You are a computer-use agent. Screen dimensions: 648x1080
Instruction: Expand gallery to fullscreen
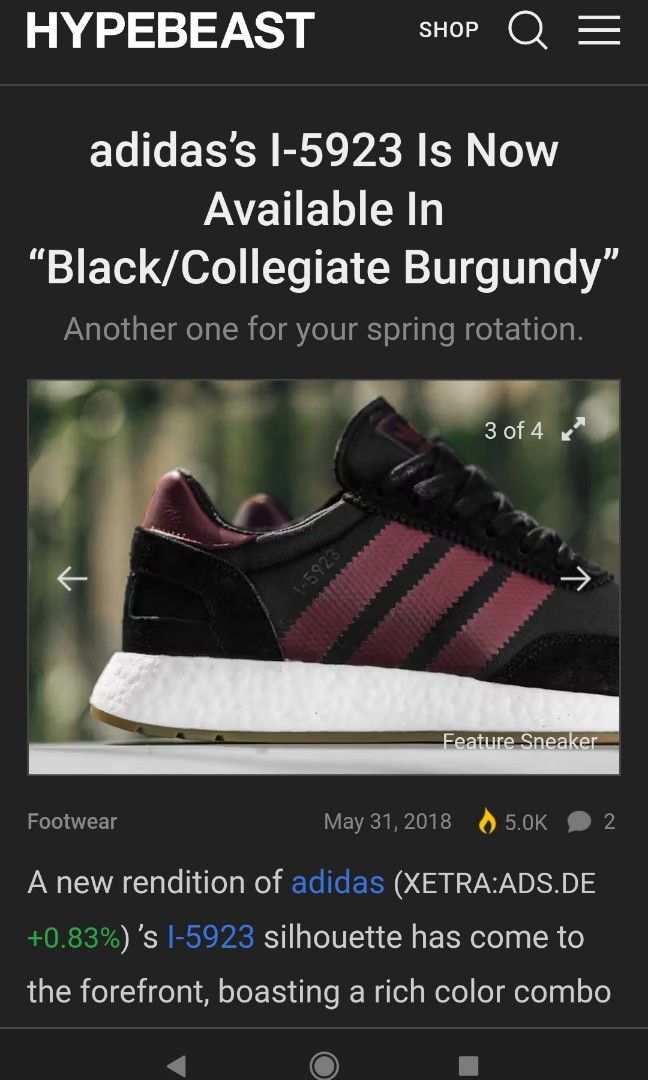(x=574, y=431)
